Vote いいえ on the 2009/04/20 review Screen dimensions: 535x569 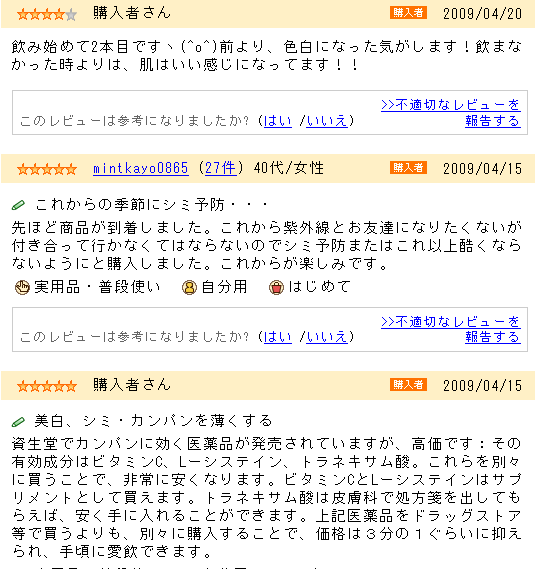(x=327, y=121)
